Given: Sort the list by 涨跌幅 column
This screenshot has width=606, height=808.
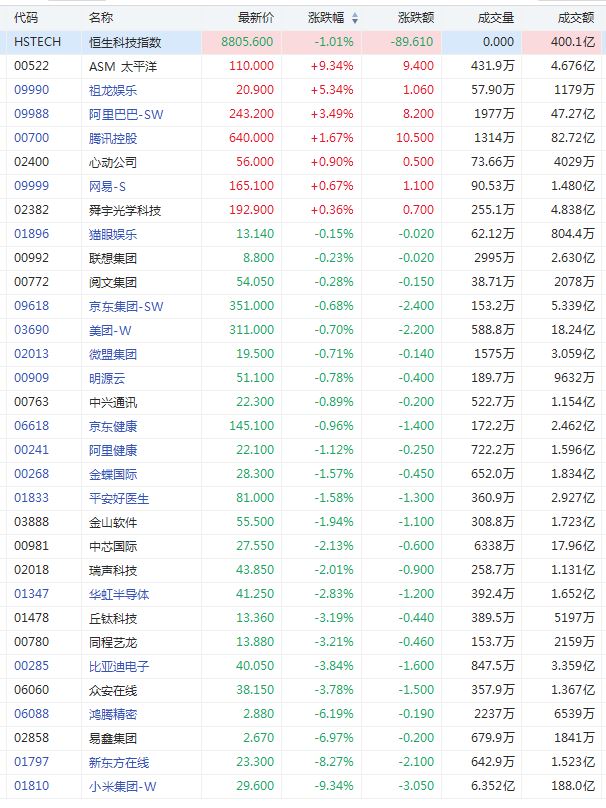Looking at the screenshot, I should tap(325, 17).
